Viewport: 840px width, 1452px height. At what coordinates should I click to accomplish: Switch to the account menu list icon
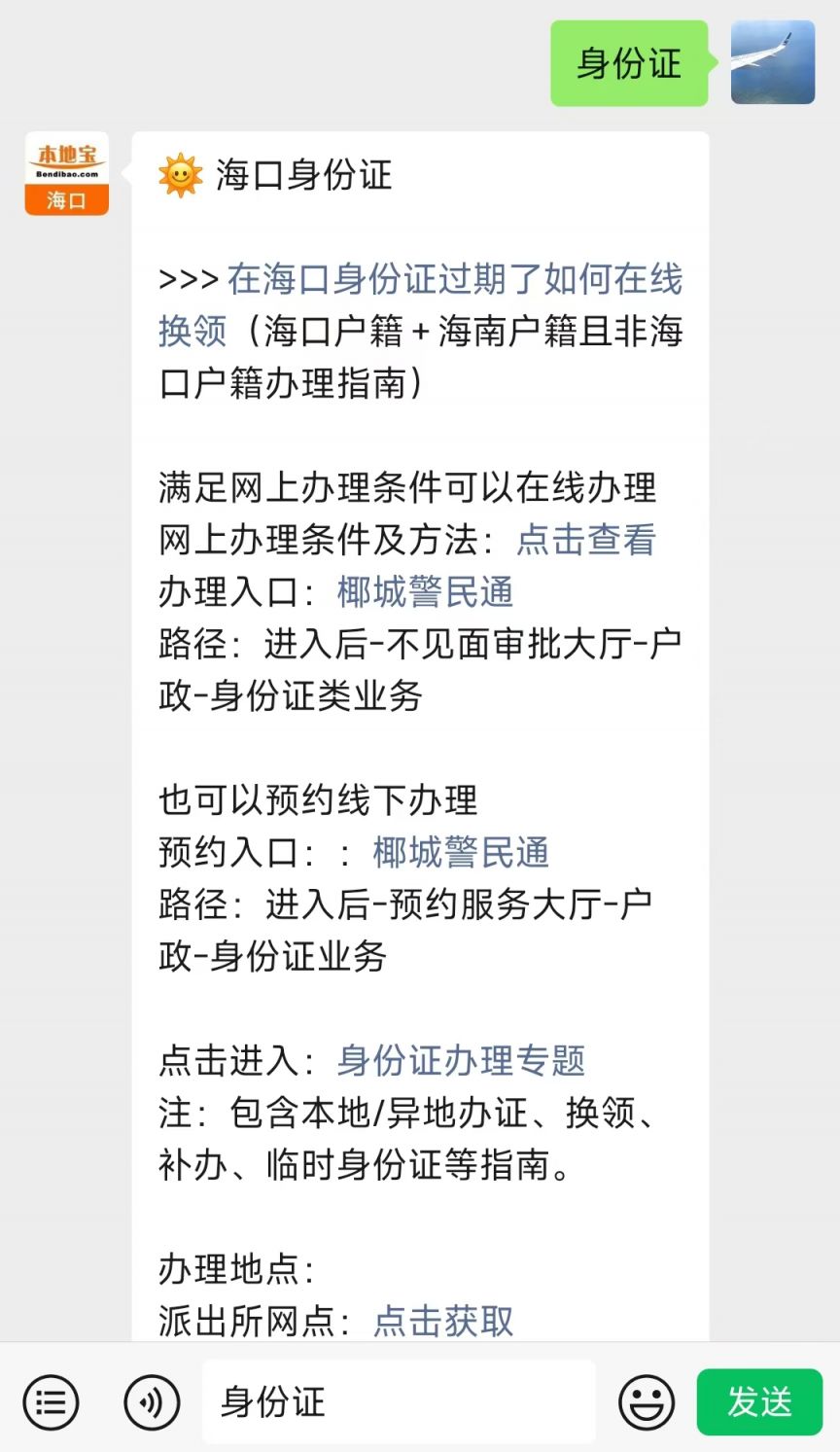pos(51,1402)
